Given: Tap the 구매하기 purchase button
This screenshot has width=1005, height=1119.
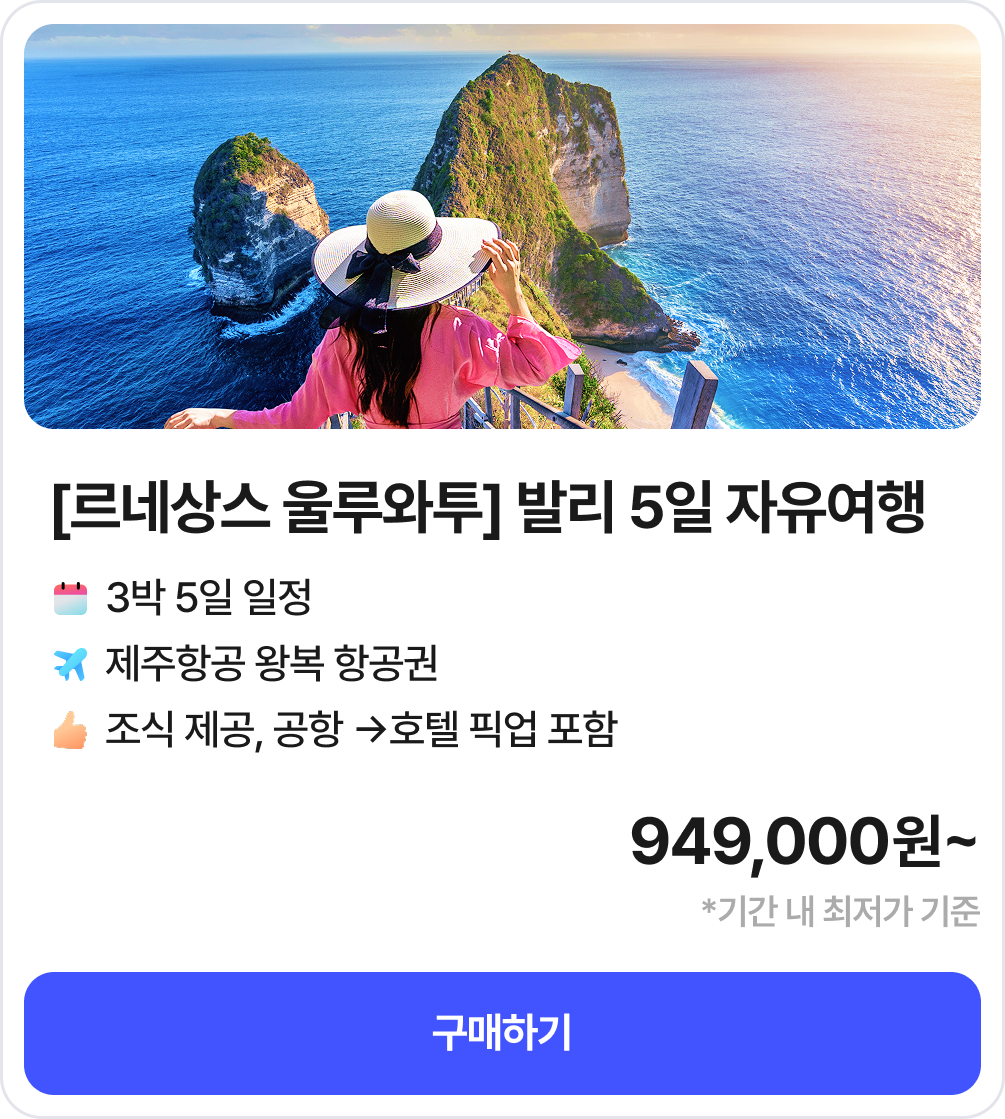Looking at the screenshot, I should click(x=502, y=1033).
